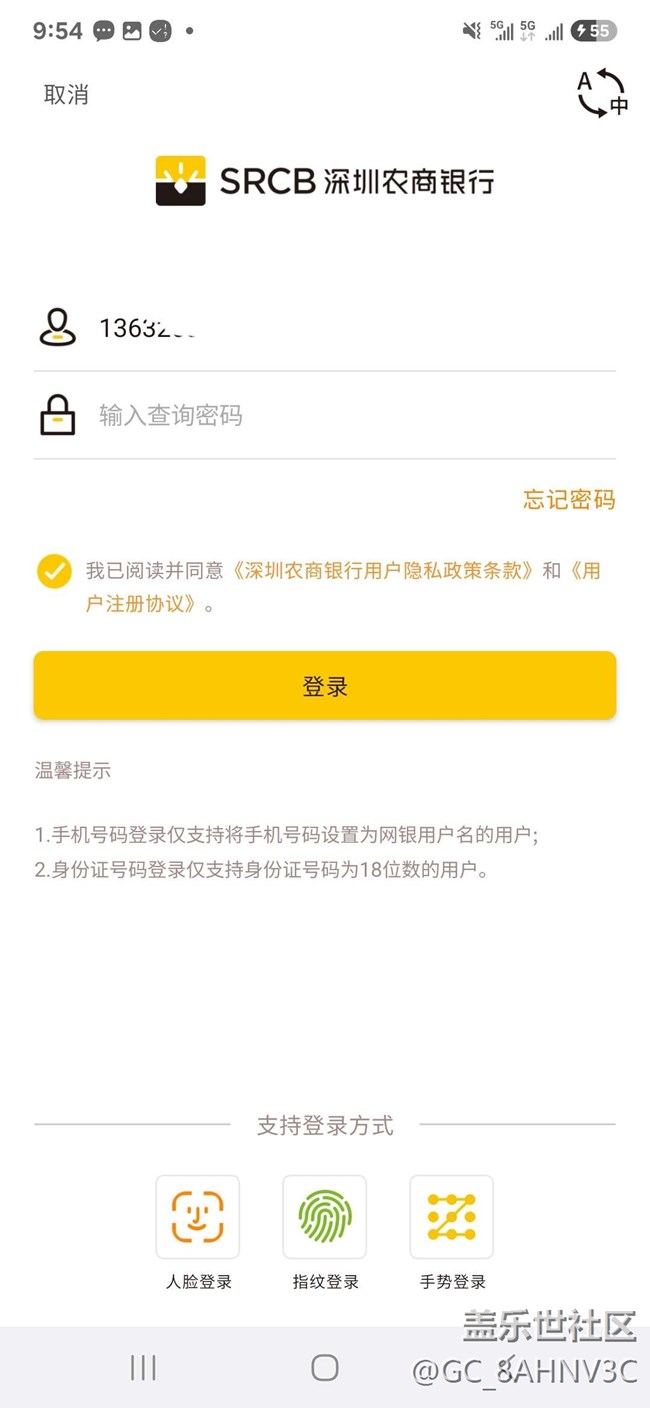
Task: Open the 忘记密码 link
Action: coord(569,500)
